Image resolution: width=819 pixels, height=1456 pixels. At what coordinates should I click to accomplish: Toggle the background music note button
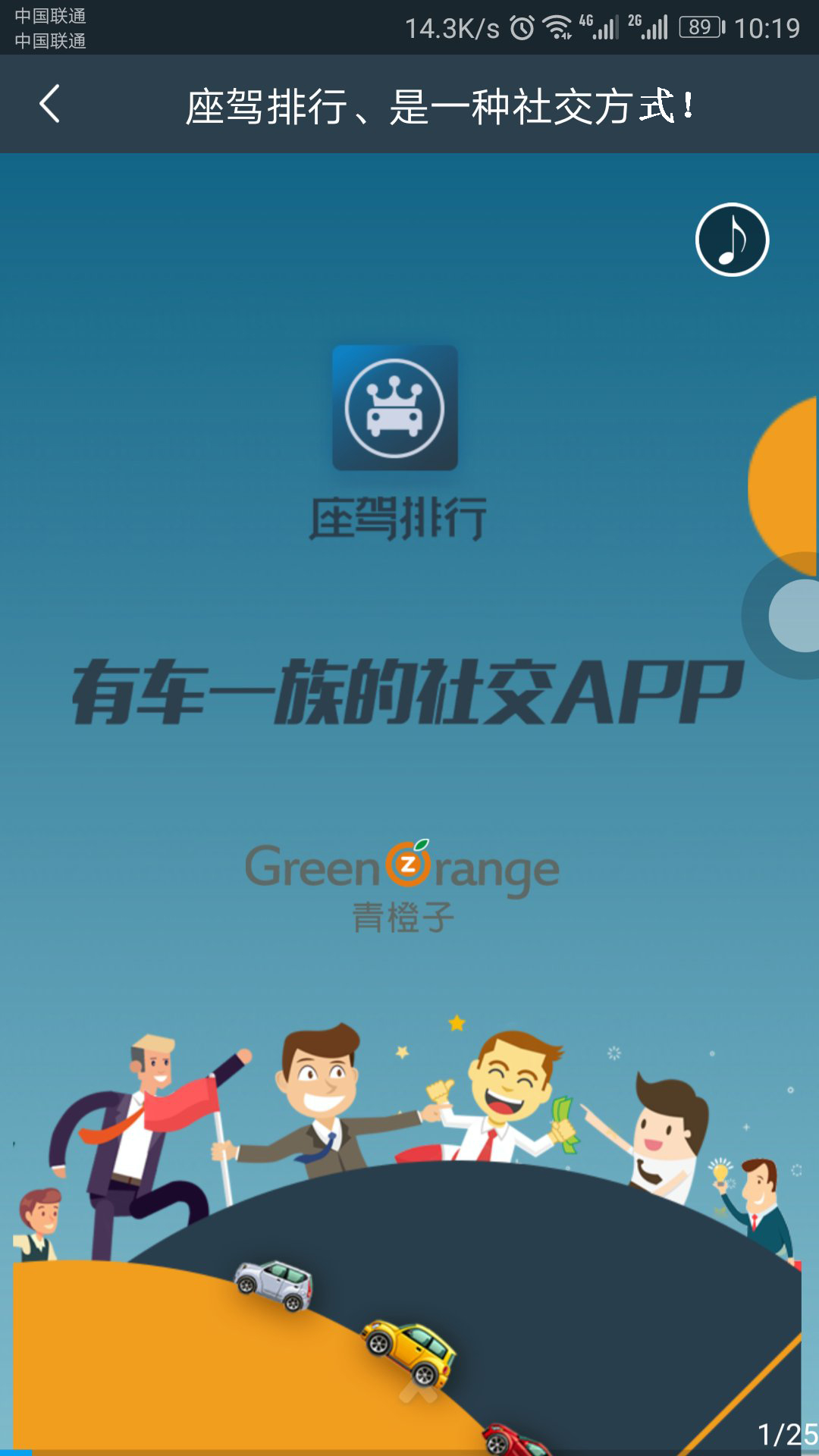(x=732, y=240)
